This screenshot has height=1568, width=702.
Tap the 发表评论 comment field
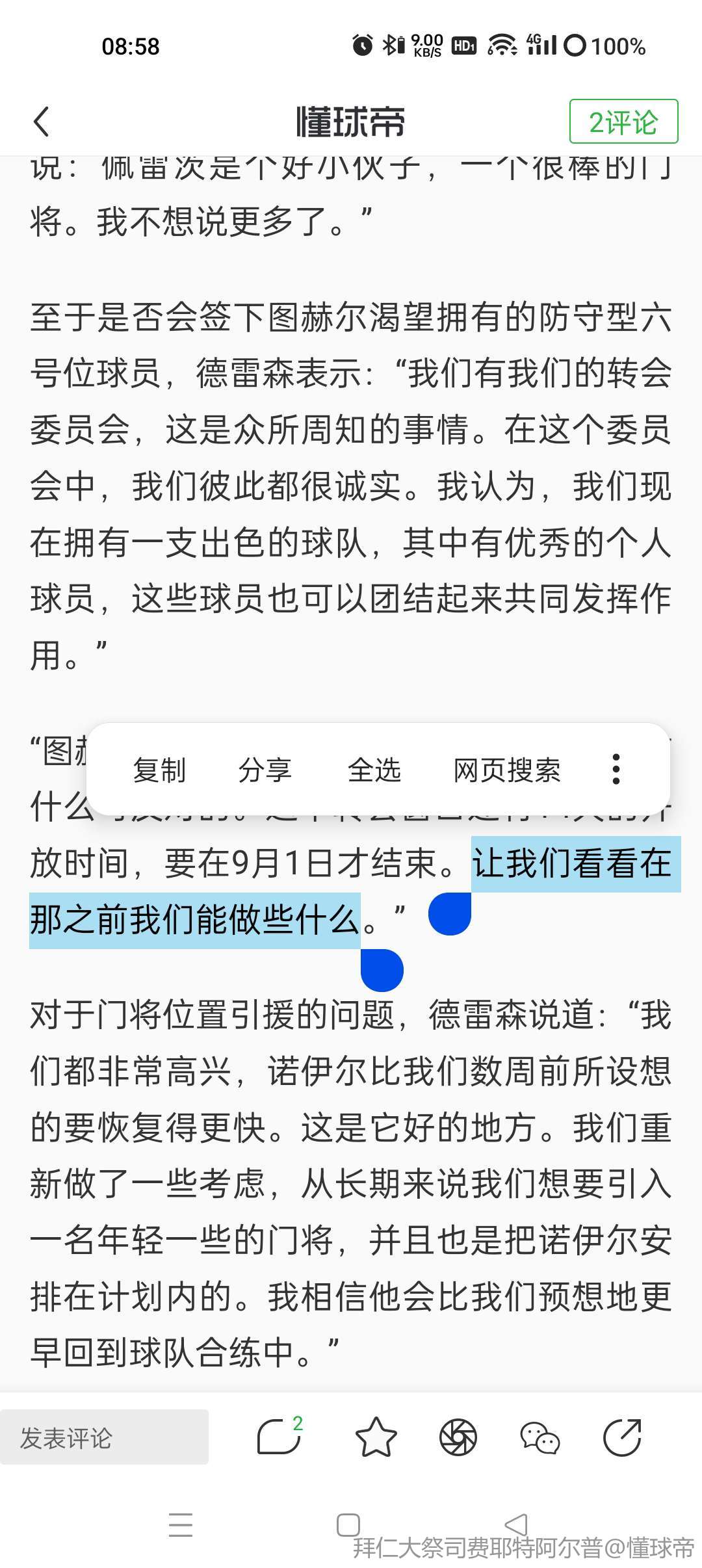click(104, 1437)
